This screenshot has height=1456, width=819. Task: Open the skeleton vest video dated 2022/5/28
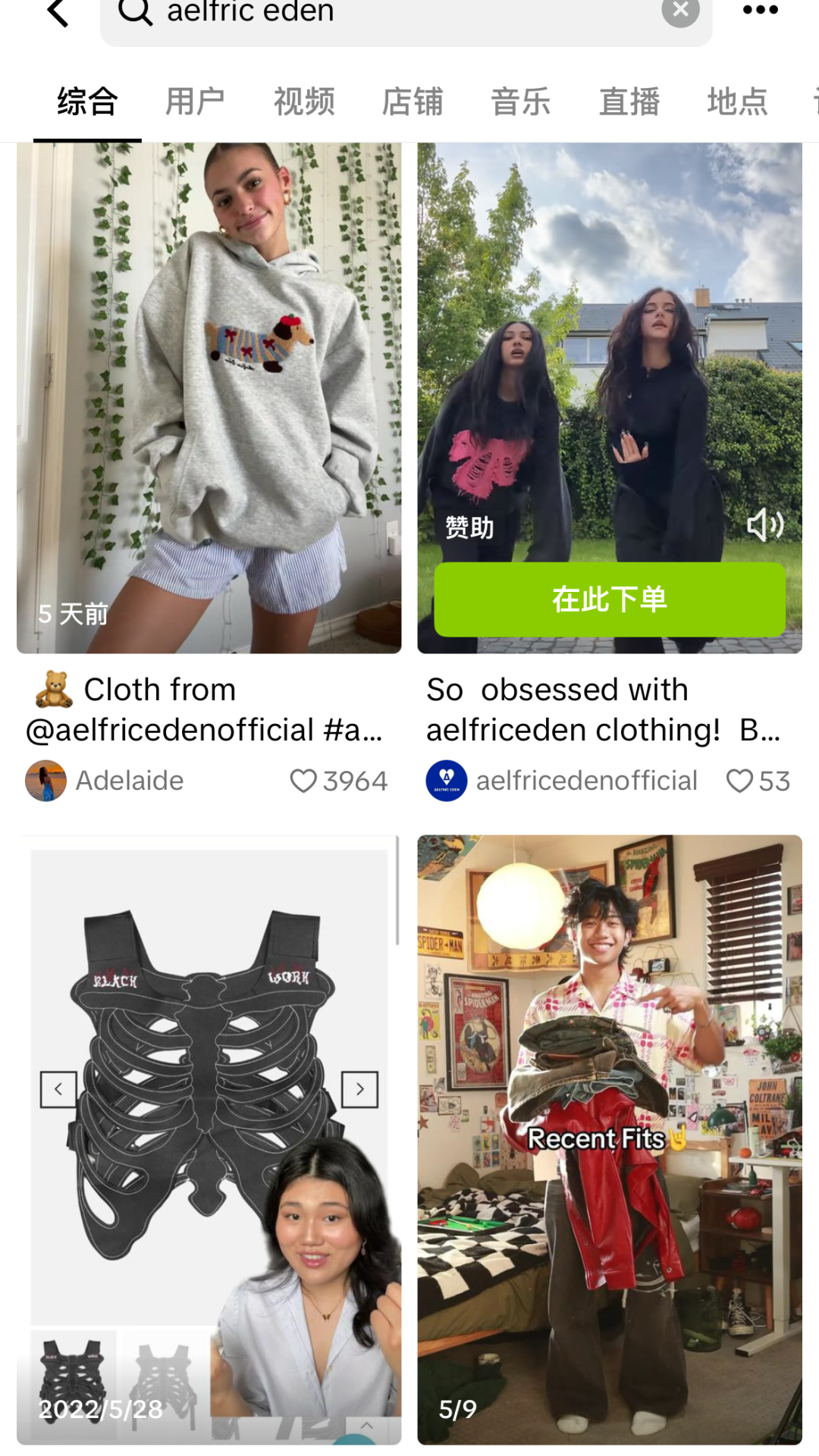209,1137
